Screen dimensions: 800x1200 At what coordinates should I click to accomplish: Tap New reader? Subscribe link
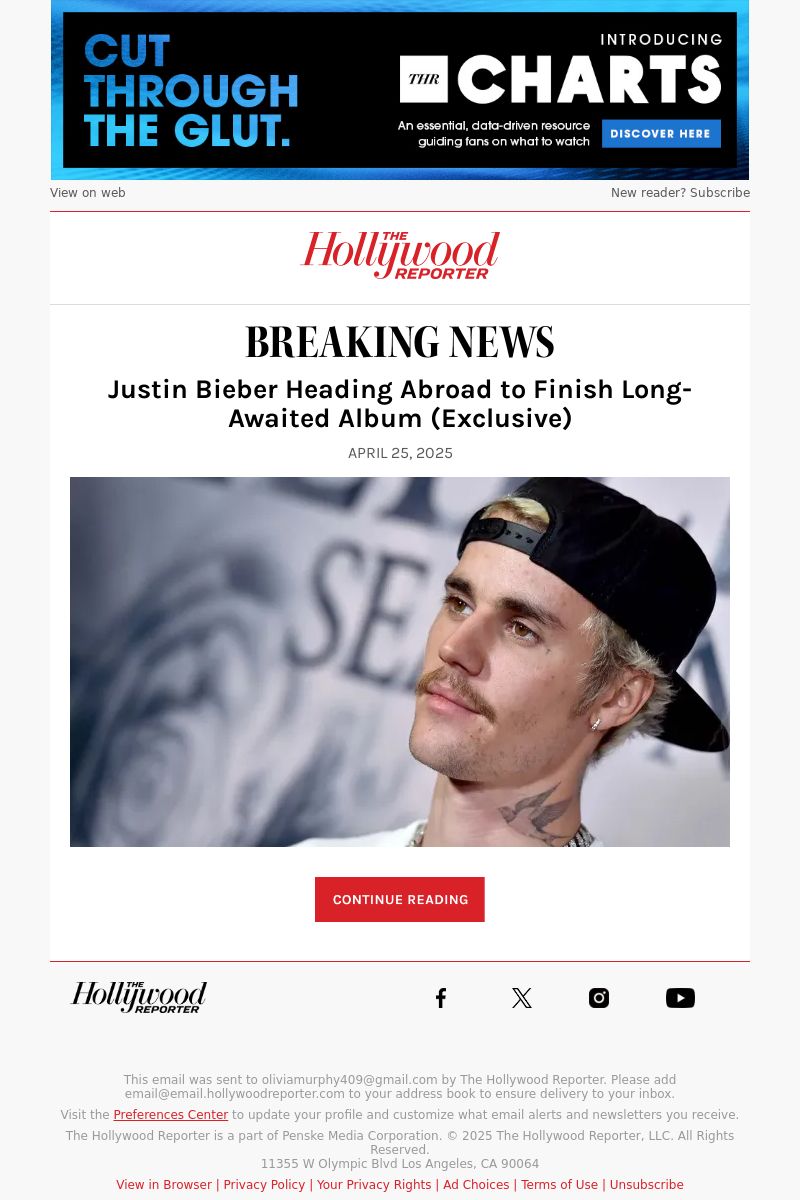point(680,193)
